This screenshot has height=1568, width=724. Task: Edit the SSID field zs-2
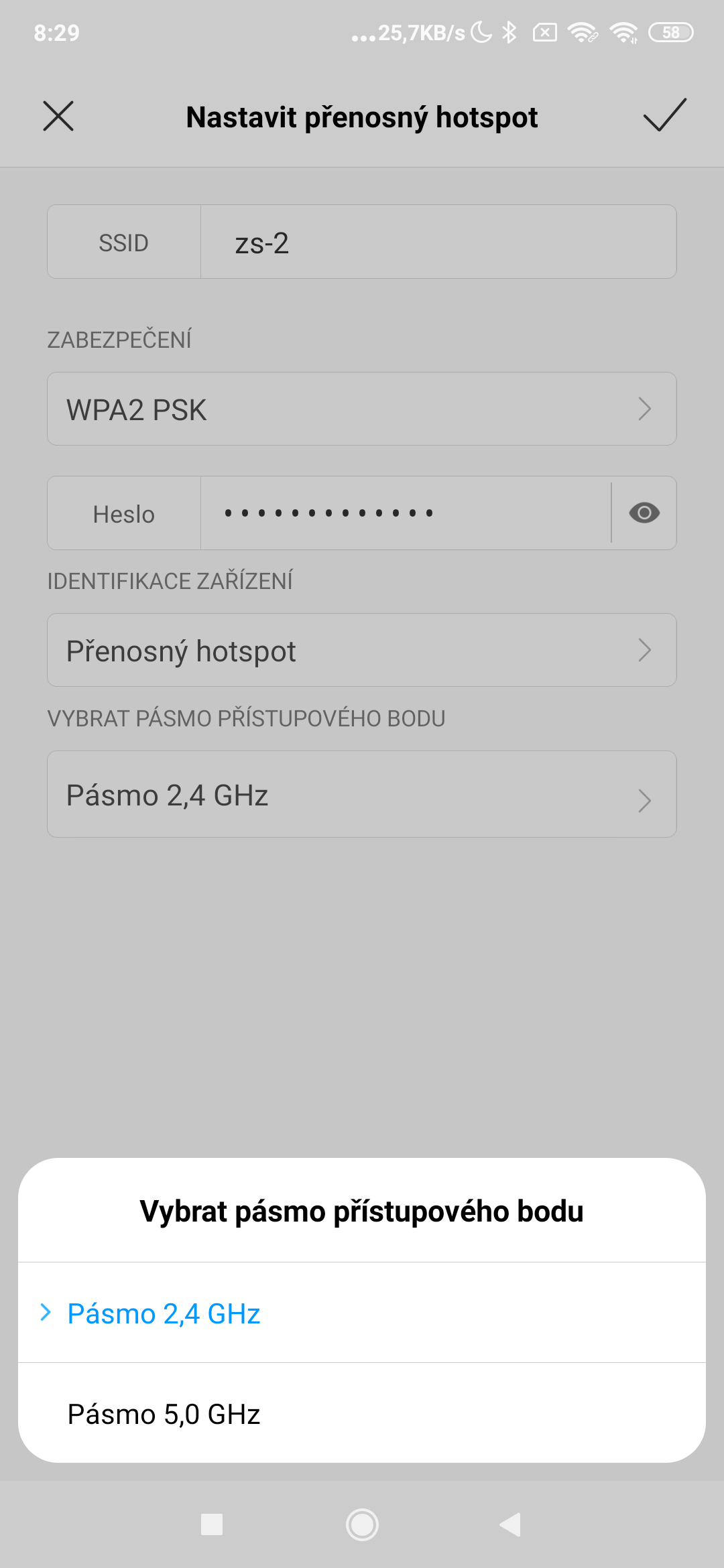pos(438,243)
